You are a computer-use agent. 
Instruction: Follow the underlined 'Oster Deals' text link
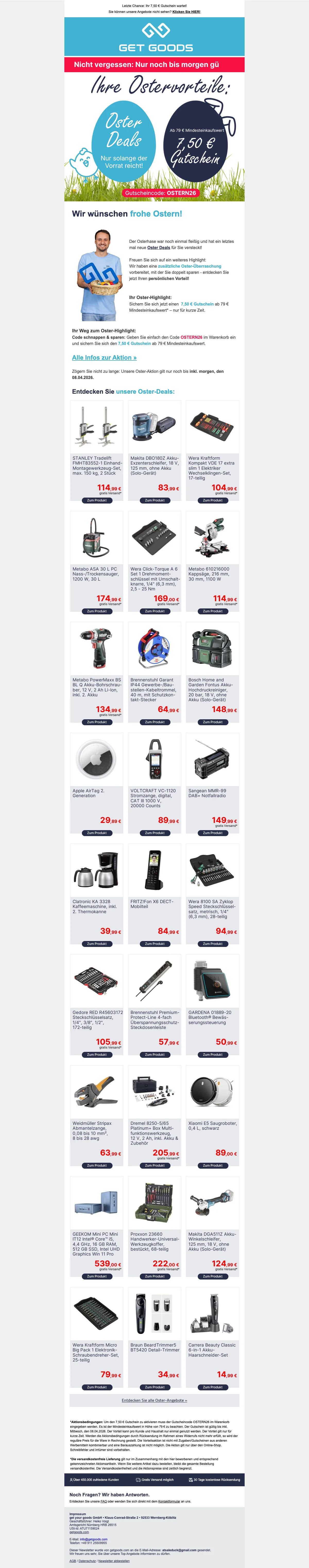coord(159,248)
